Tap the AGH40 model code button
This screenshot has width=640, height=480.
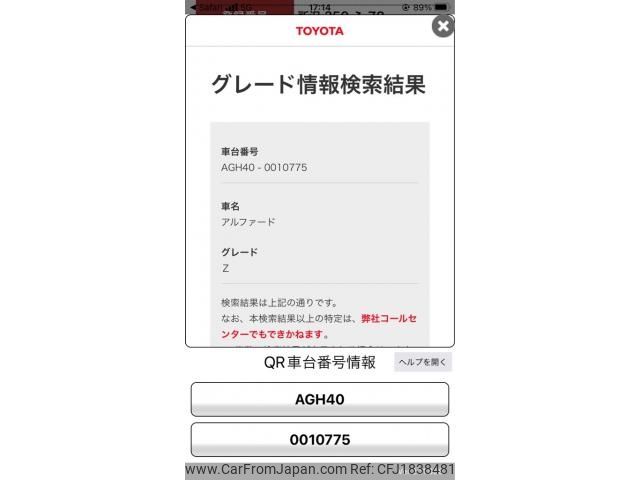(x=320, y=399)
